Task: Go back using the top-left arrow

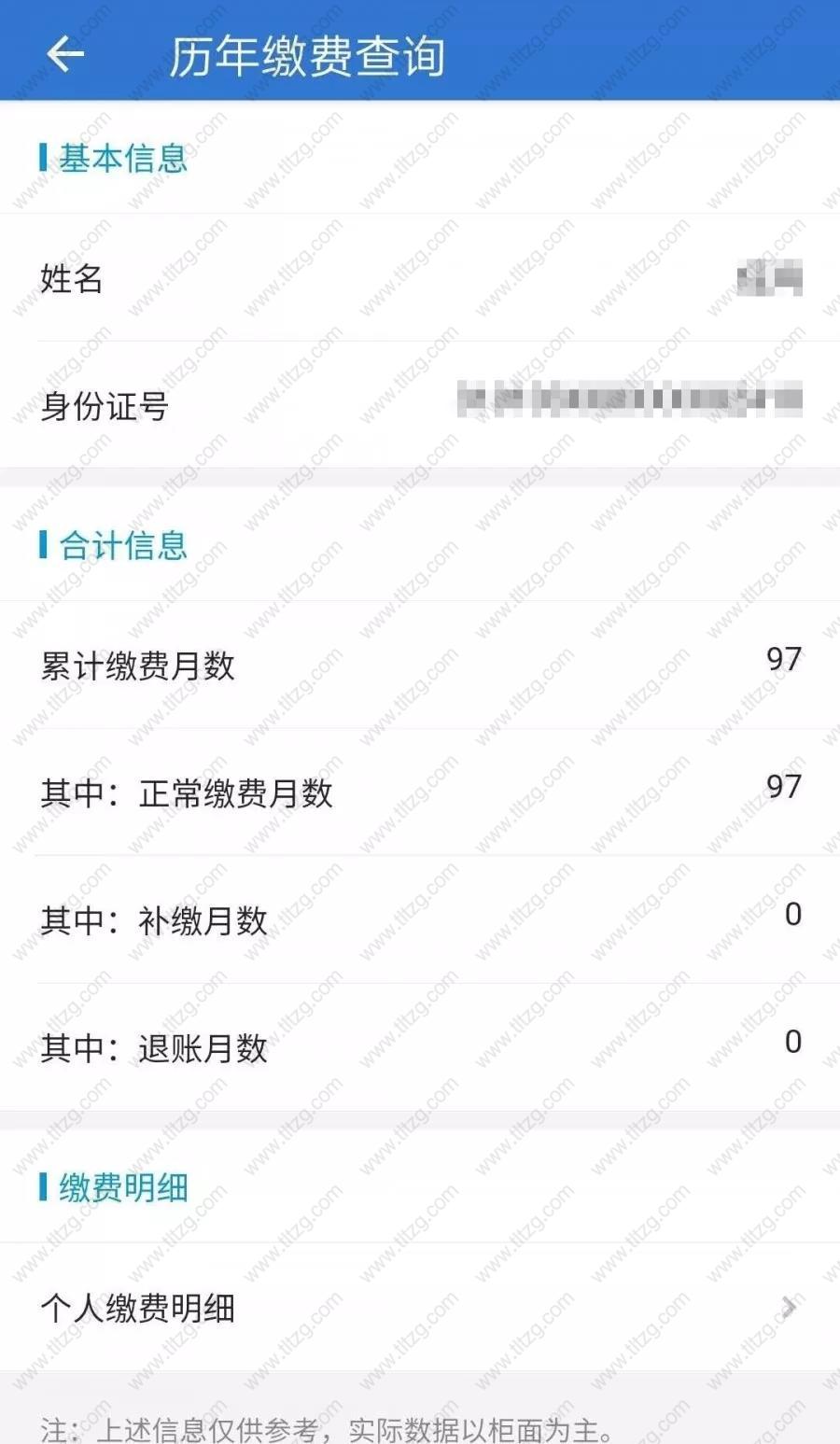Action: pyautogui.click(x=65, y=53)
